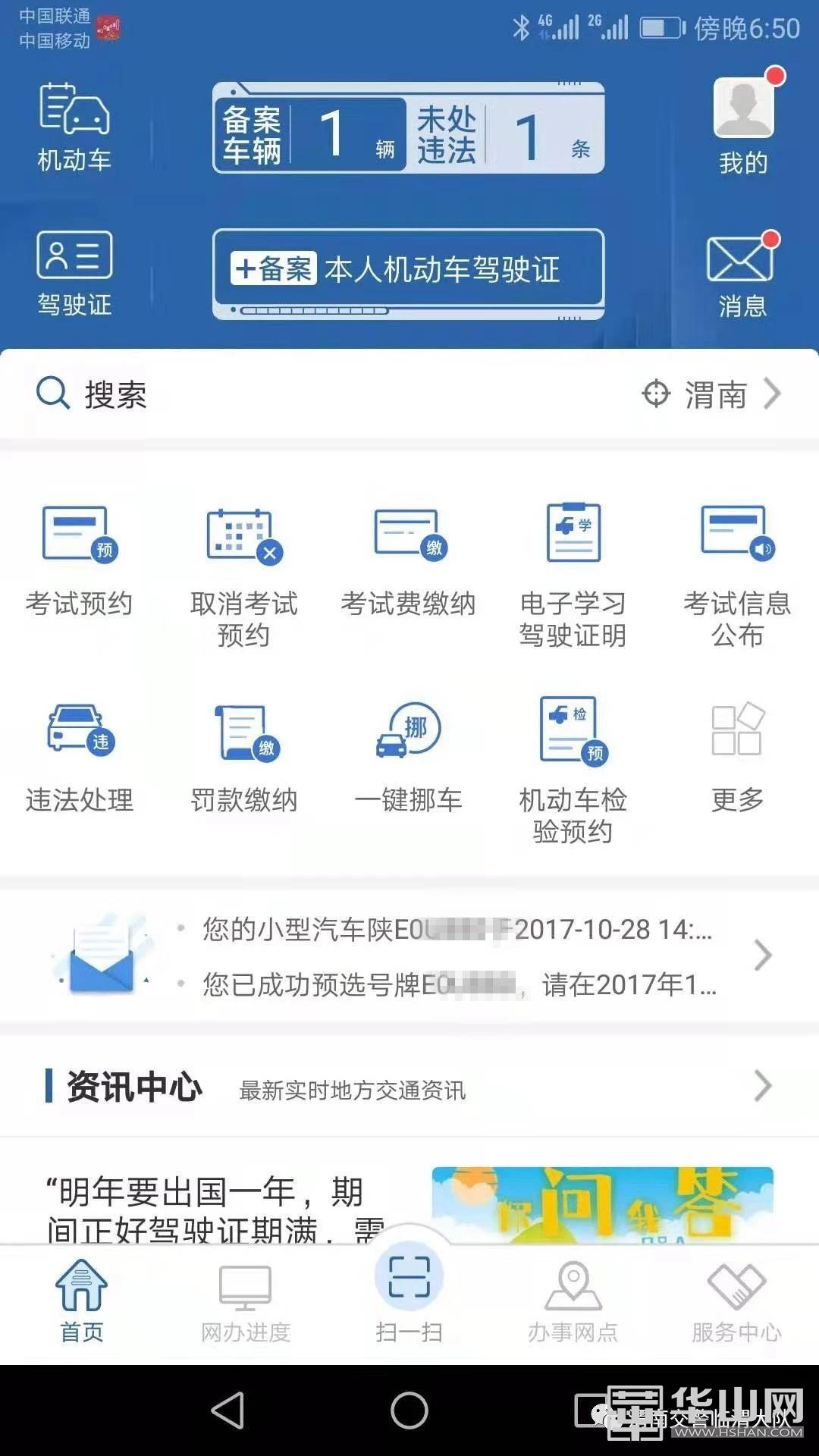819x1456 pixels.
Task: Open 考试费缴纳 exam fee payment
Action: tap(407, 561)
